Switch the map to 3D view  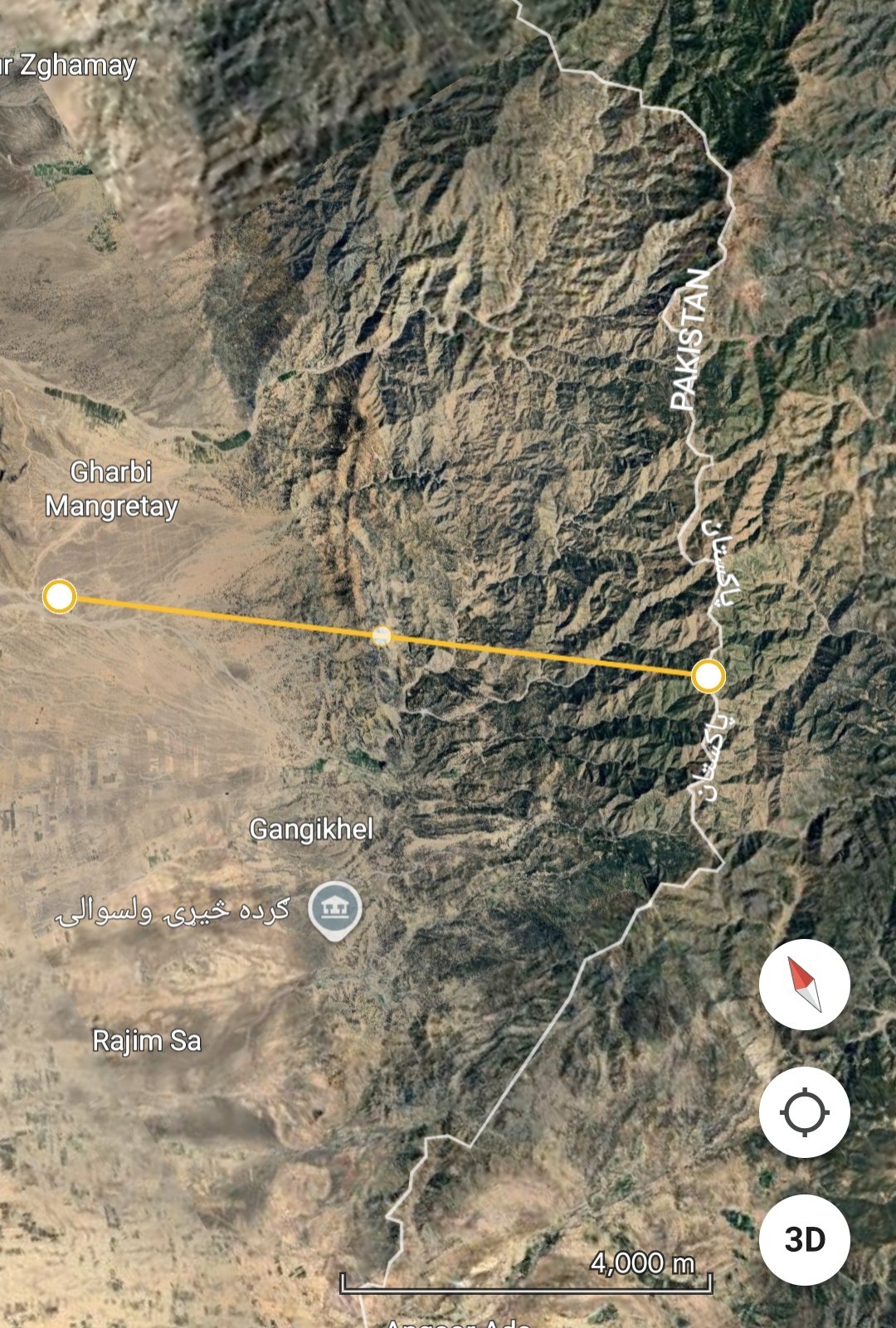click(804, 1239)
